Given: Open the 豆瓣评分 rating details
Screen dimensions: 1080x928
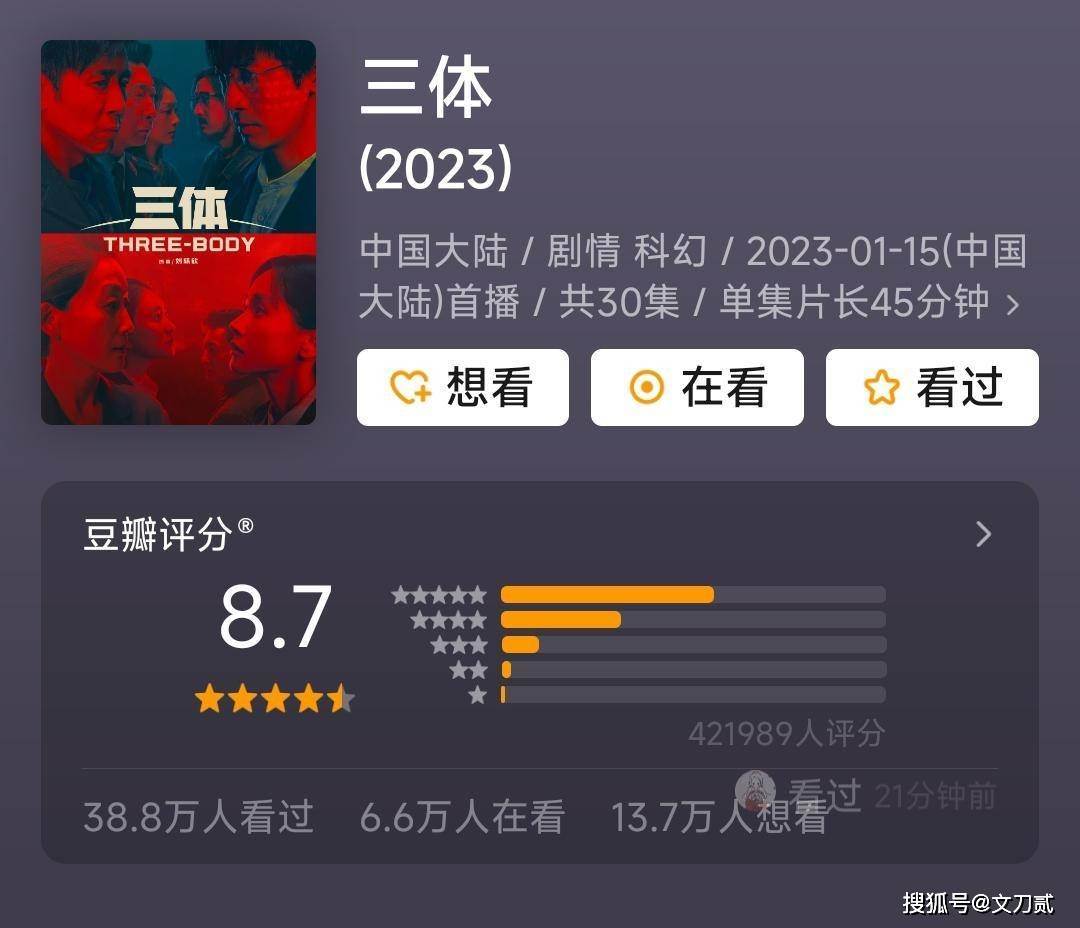Looking at the screenshot, I should click(x=983, y=534).
